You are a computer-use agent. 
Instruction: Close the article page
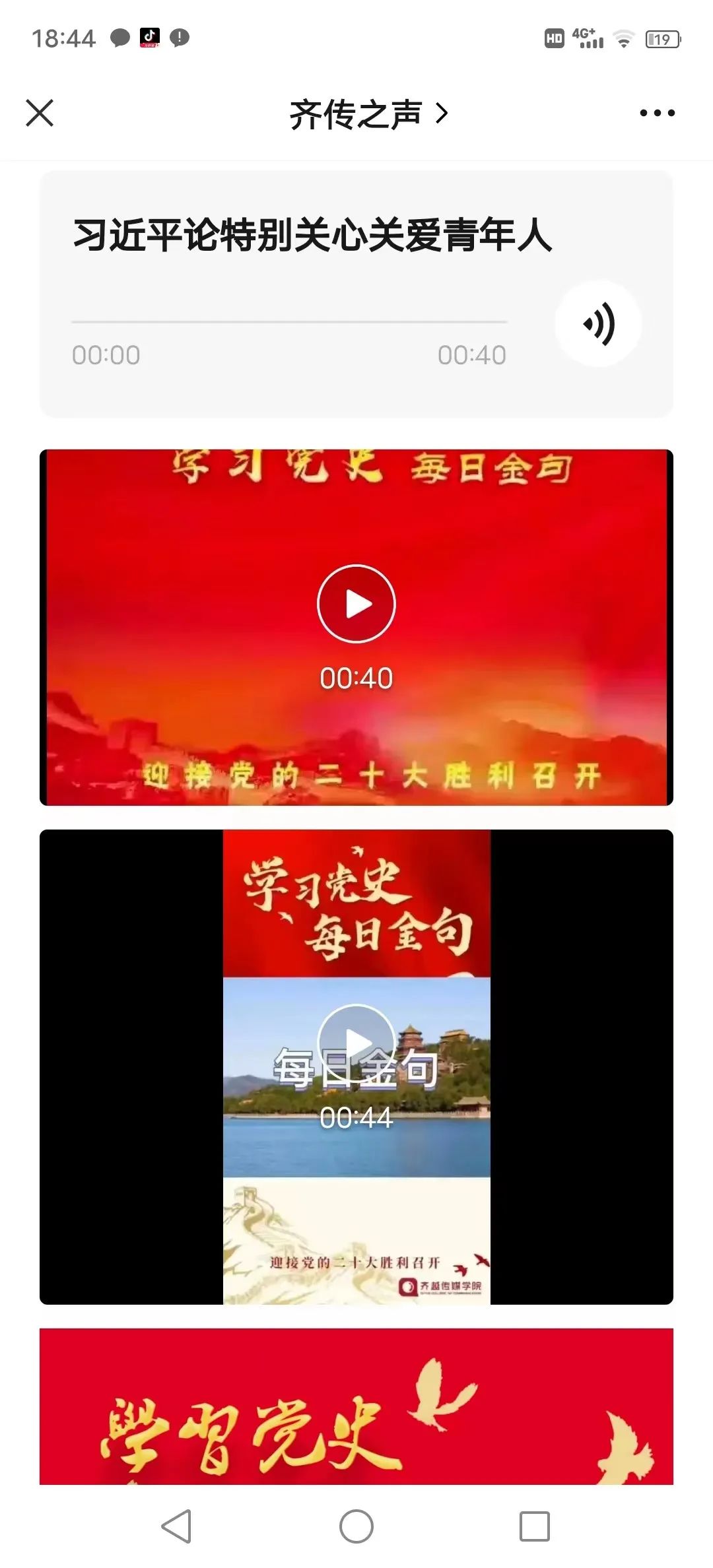pyautogui.click(x=40, y=113)
